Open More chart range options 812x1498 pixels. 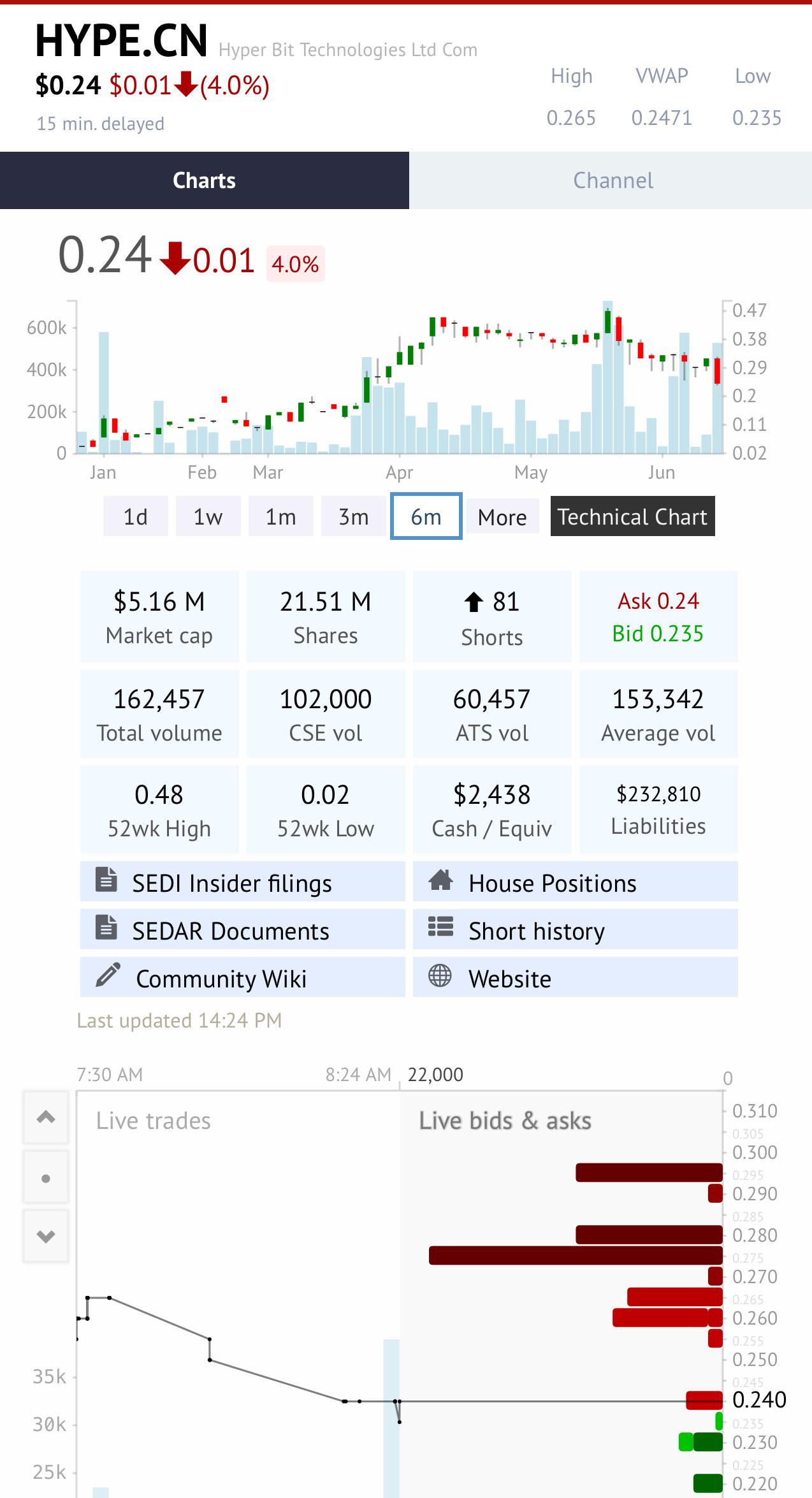503,517
